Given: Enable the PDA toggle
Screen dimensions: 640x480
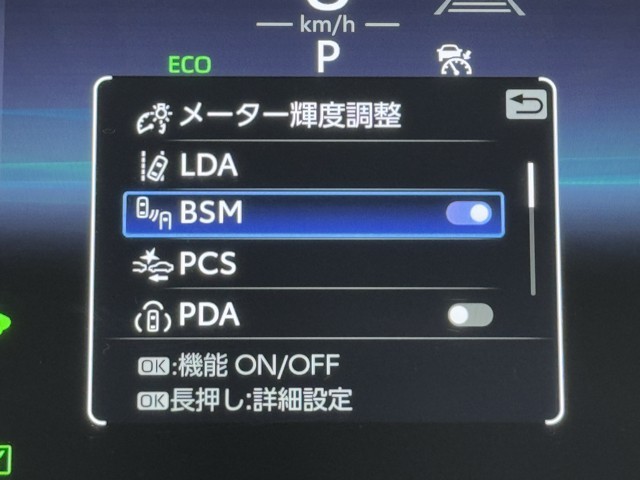Looking at the screenshot, I should (x=470, y=316).
